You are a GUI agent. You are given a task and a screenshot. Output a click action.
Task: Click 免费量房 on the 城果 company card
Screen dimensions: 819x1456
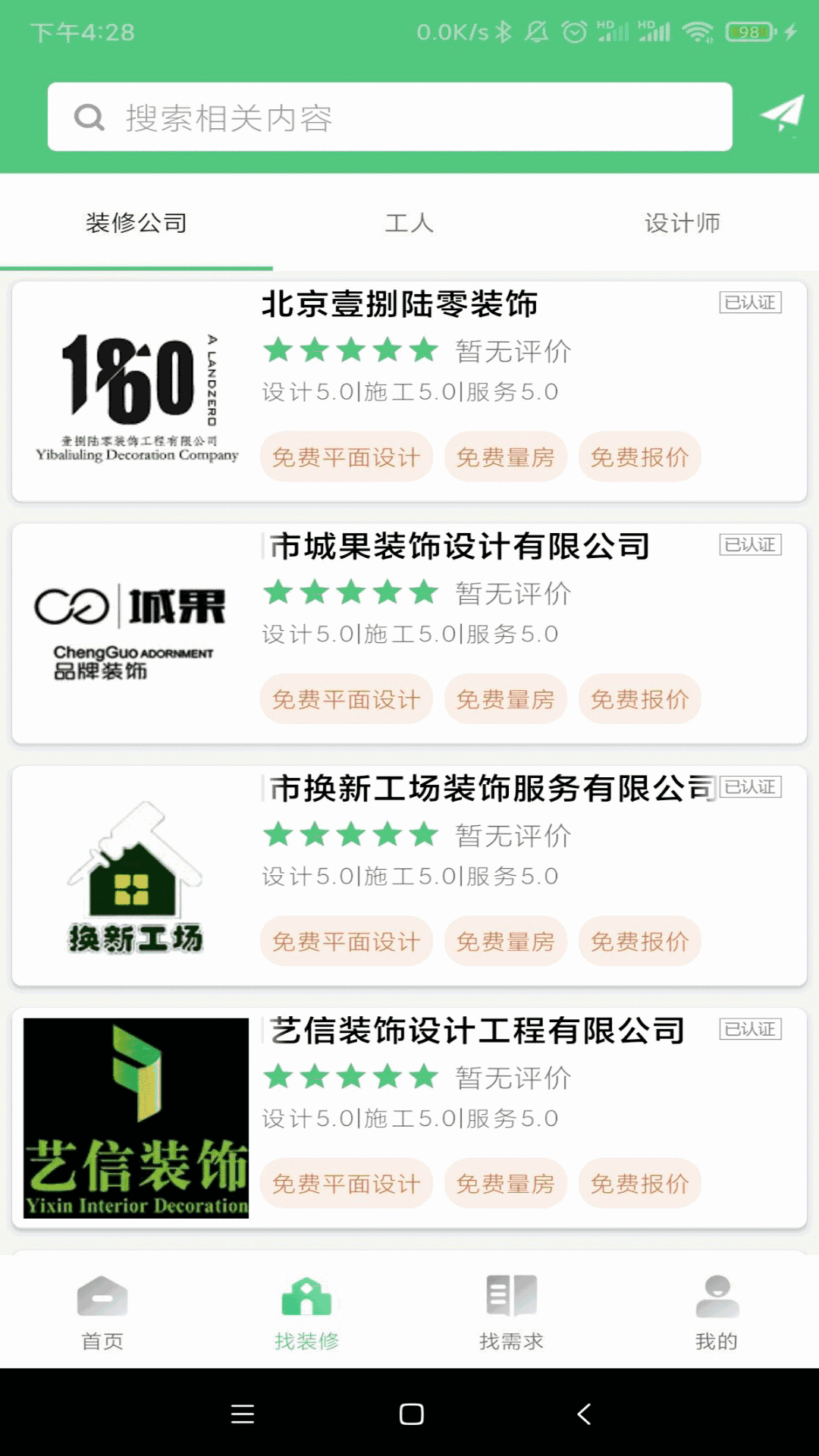click(506, 699)
